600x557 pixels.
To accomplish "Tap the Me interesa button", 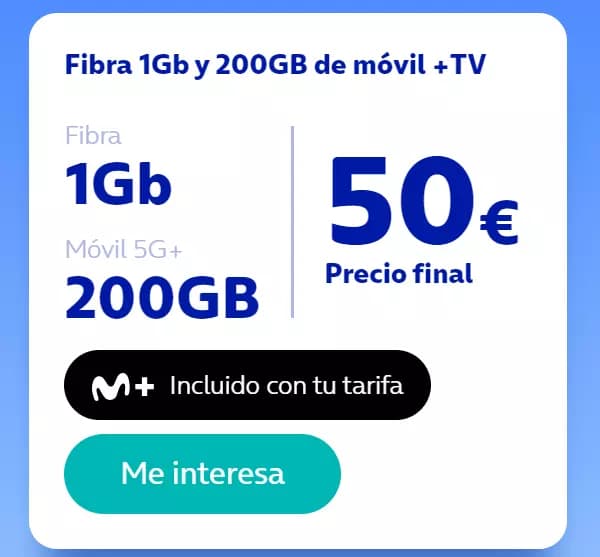I will [x=202, y=473].
